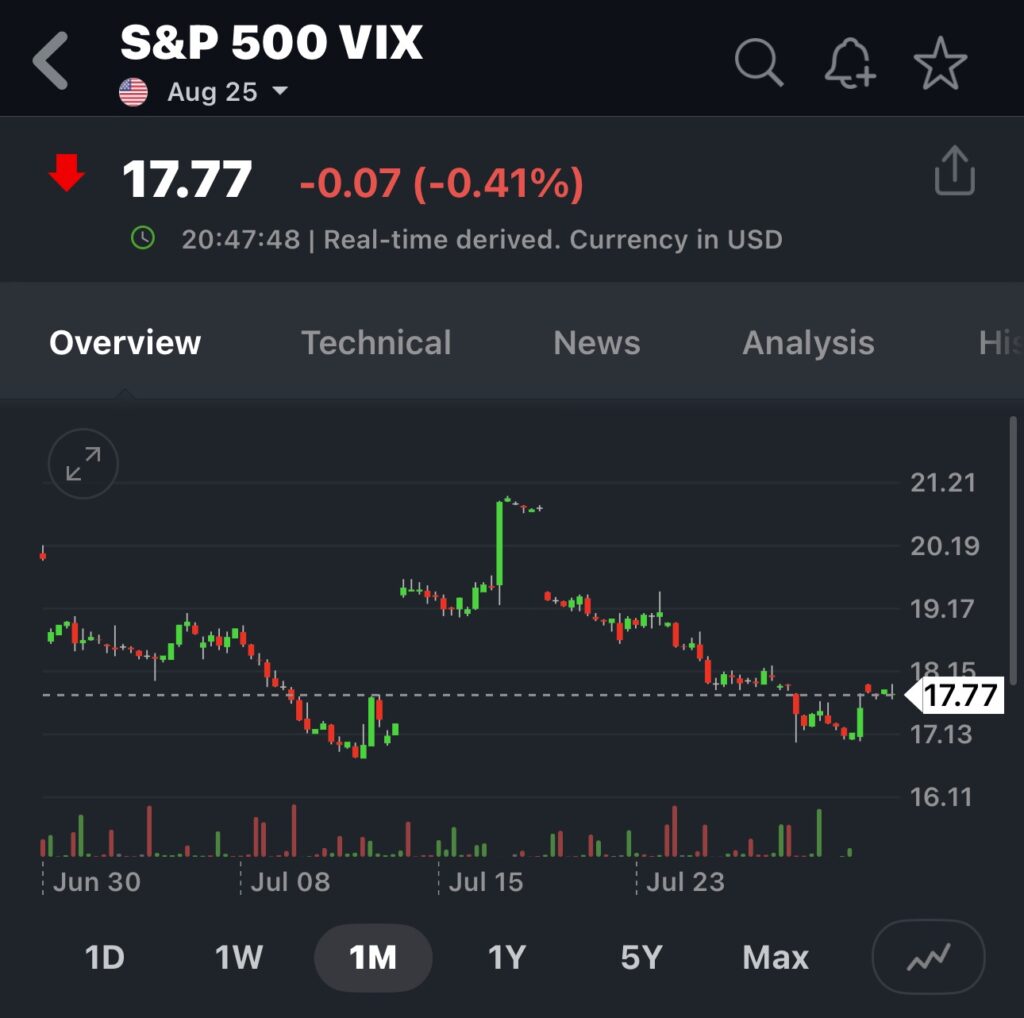Image resolution: width=1024 pixels, height=1018 pixels.
Task: Open the search magnifier icon
Action: [758, 63]
